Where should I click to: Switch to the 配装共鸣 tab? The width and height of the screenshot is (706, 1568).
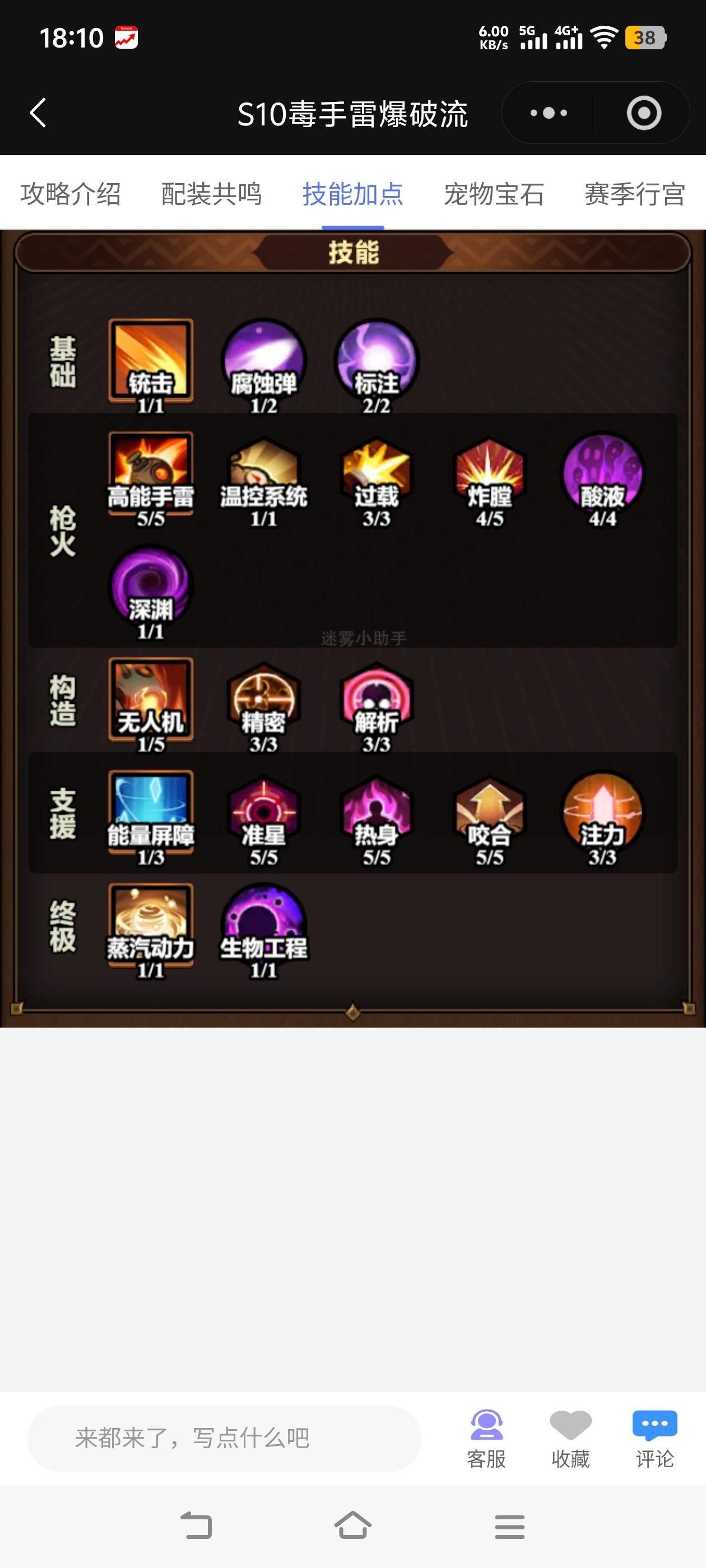(211, 194)
